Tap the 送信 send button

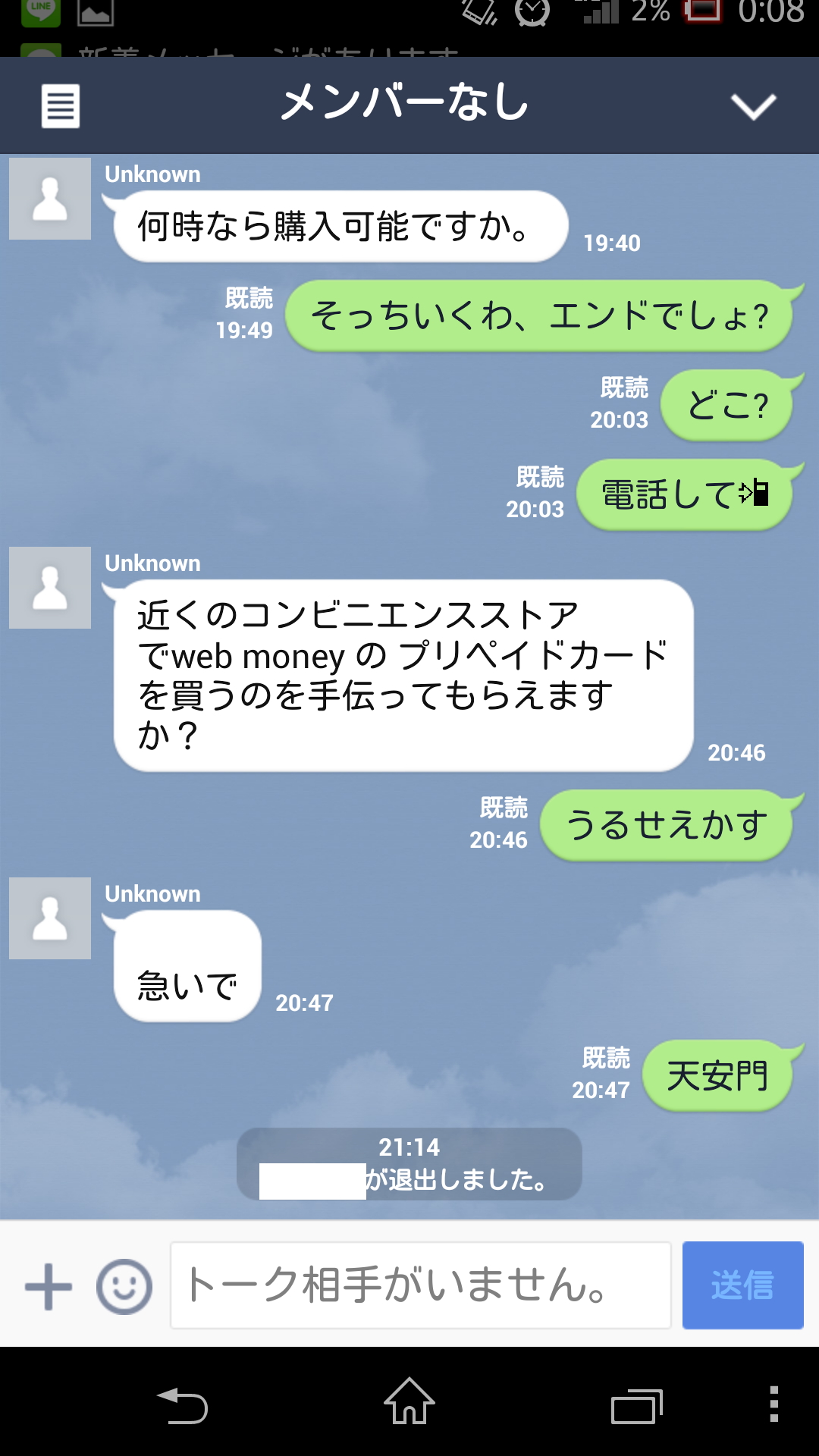pyautogui.click(x=742, y=1285)
